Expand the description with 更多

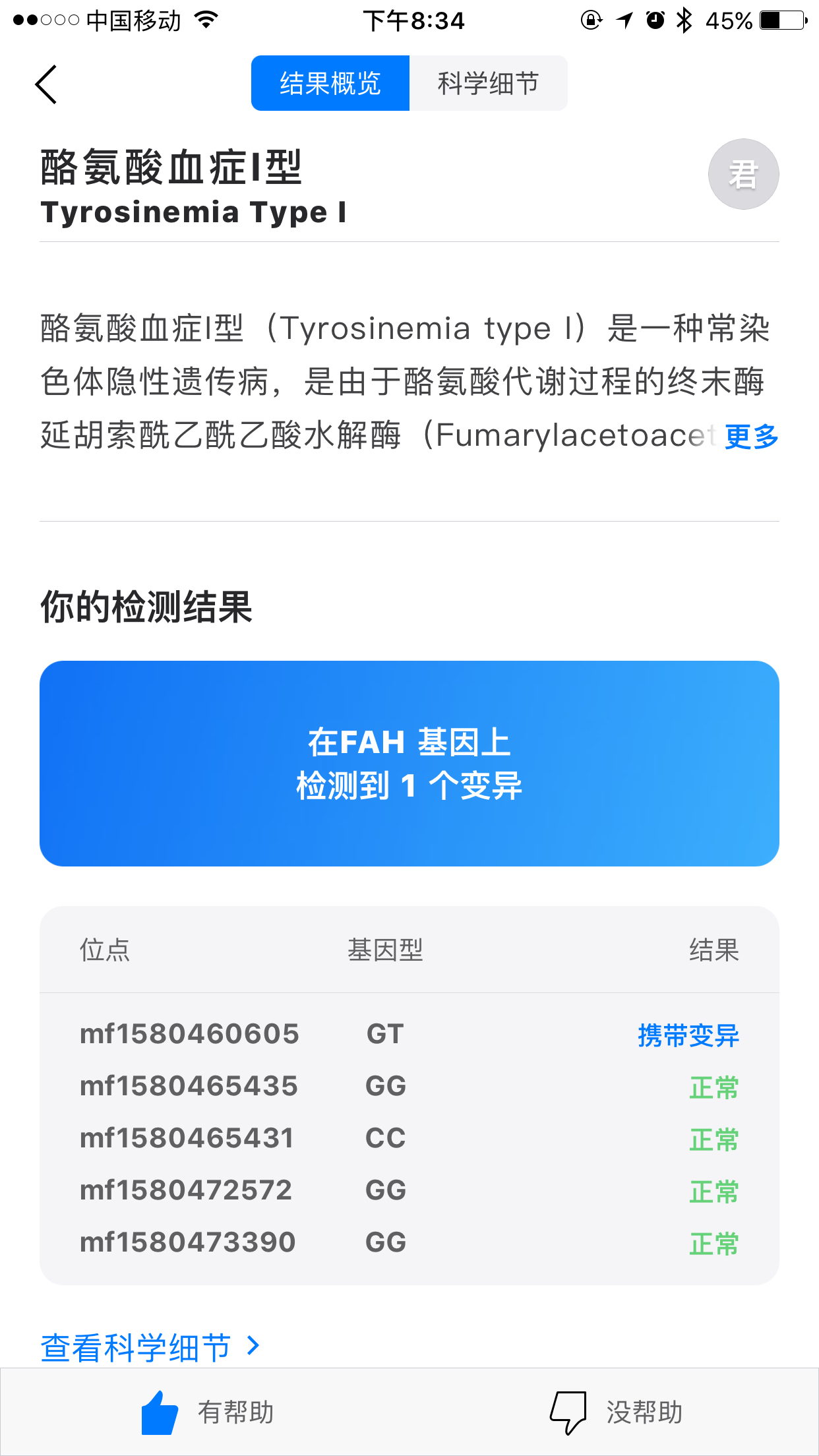coord(751,437)
